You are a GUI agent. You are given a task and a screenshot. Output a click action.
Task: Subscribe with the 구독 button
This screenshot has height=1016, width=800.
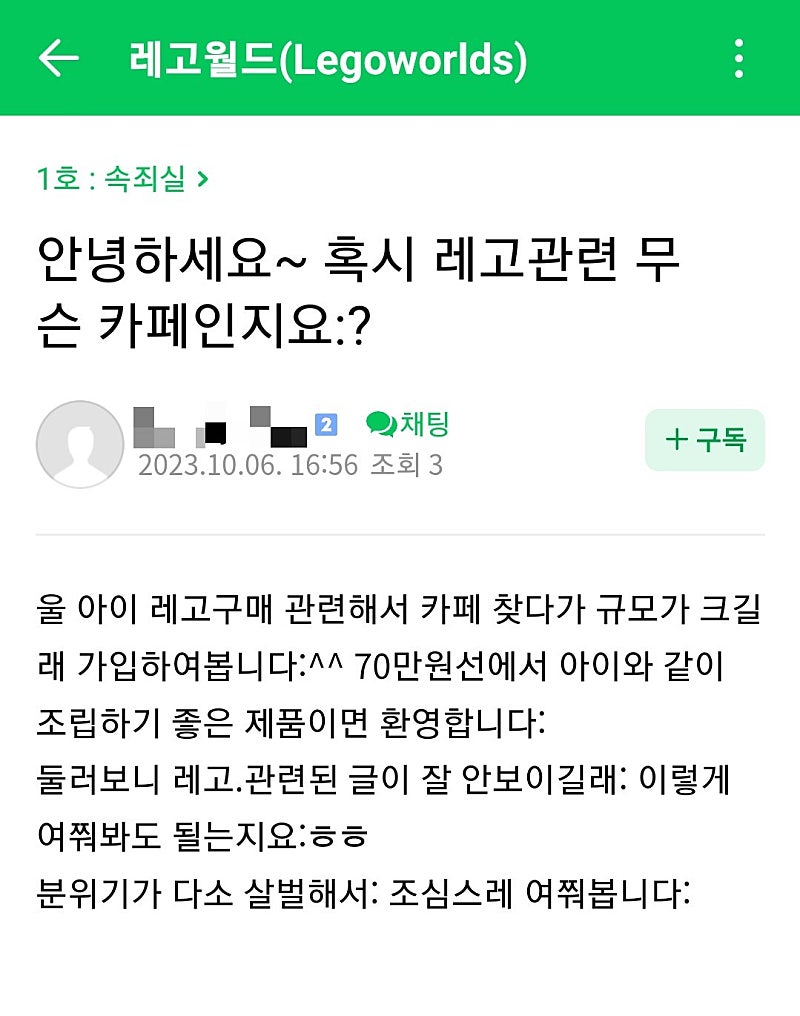[705, 439]
